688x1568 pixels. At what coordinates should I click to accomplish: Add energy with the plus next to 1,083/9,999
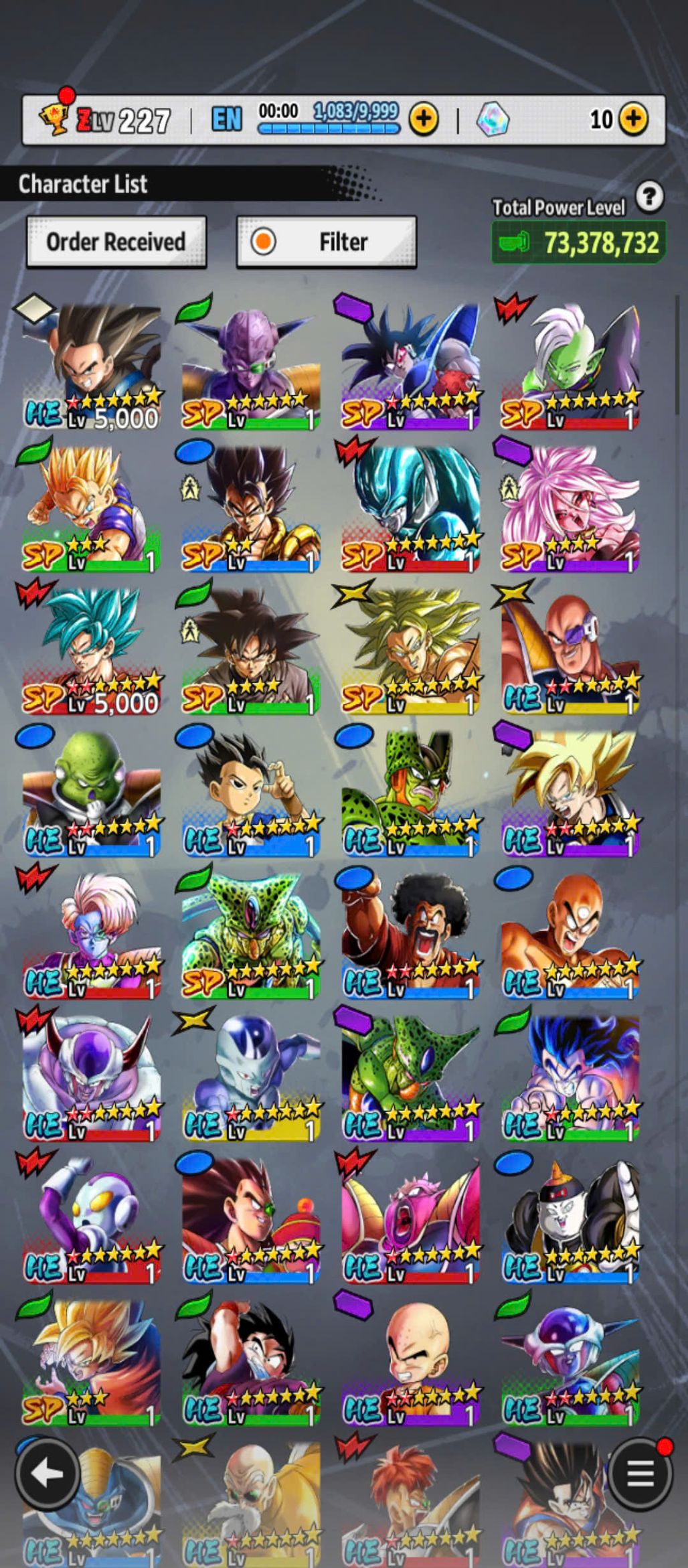[x=424, y=120]
